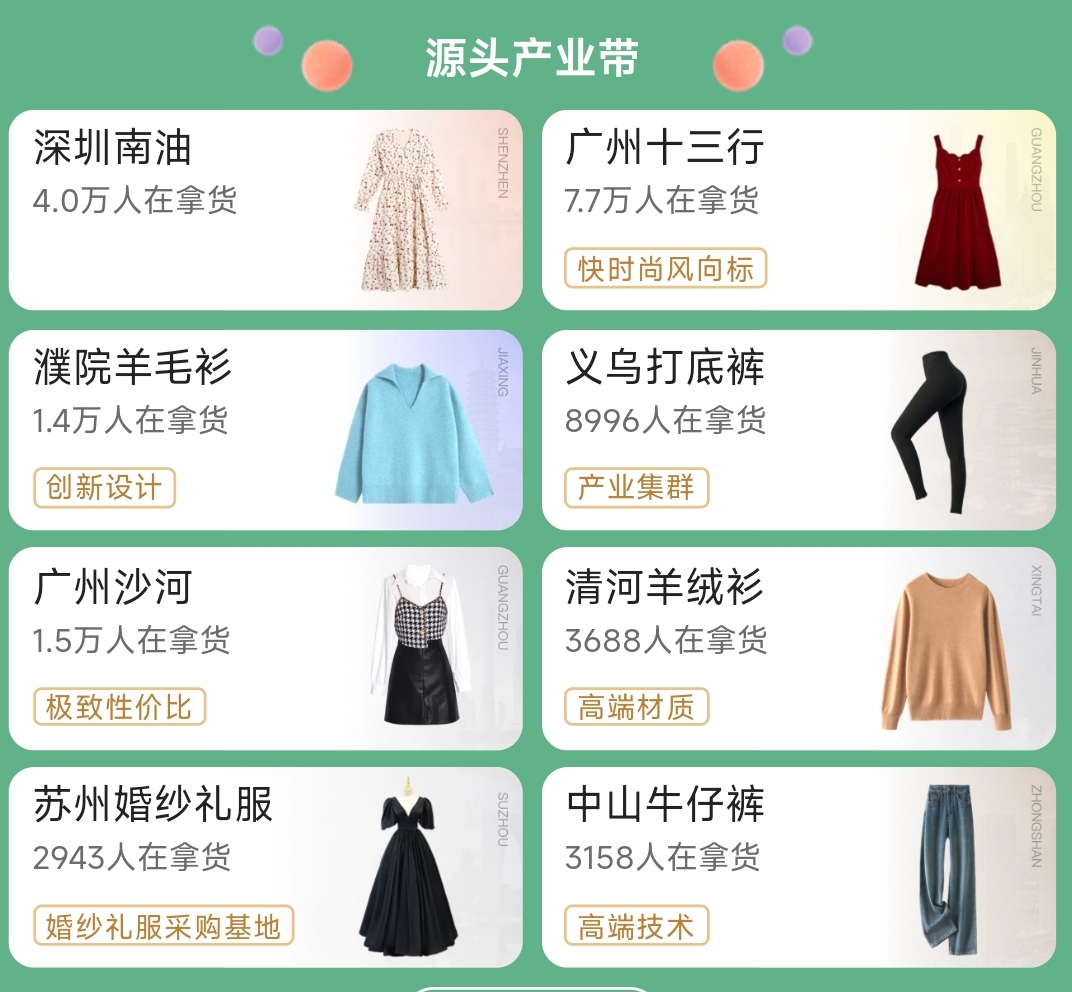Select the 濮院羊毛衫 sweater card
The width and height of the screenshot is (1072, 992).
click(265, 430)
